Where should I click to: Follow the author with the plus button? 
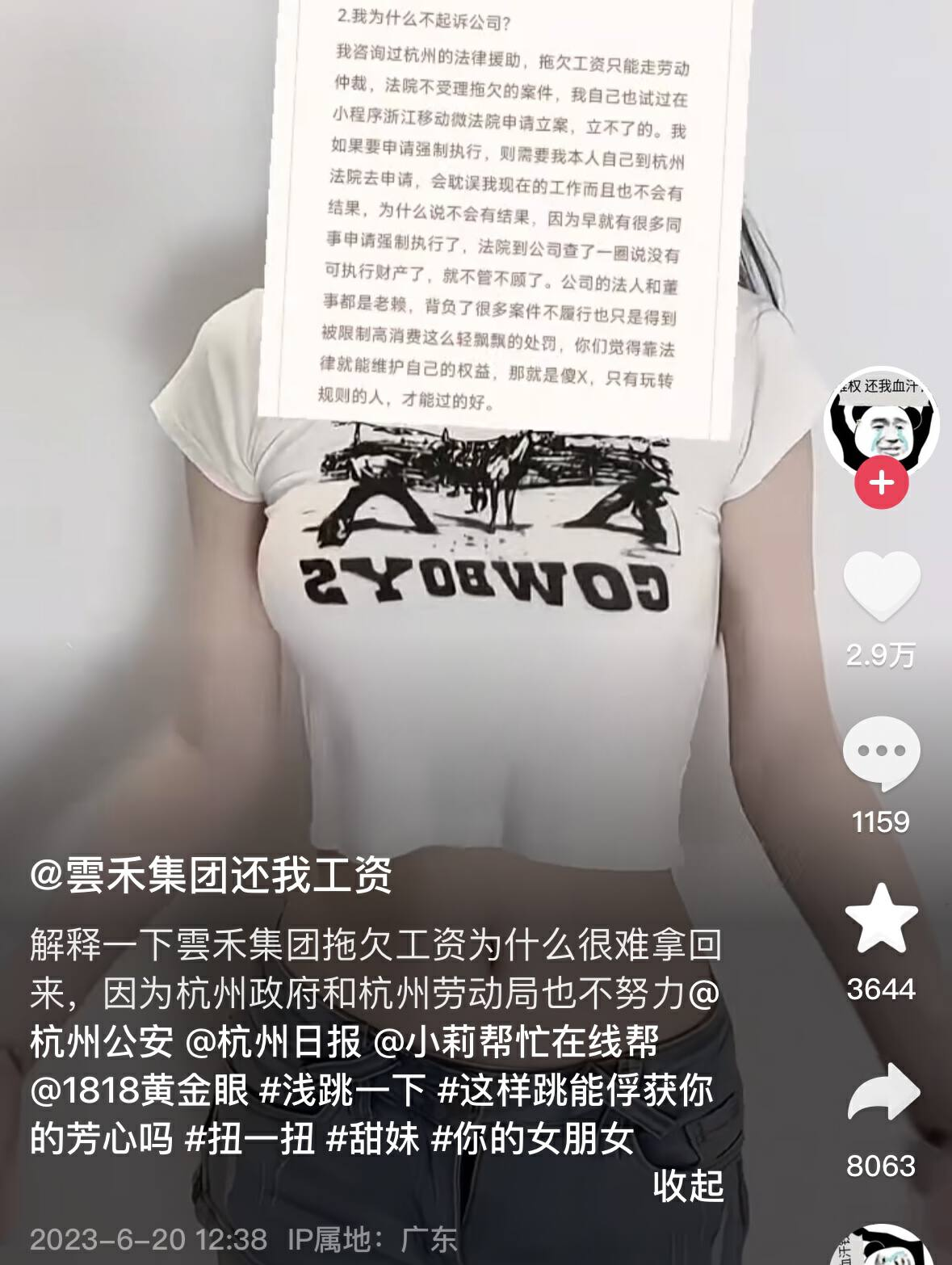882,483
